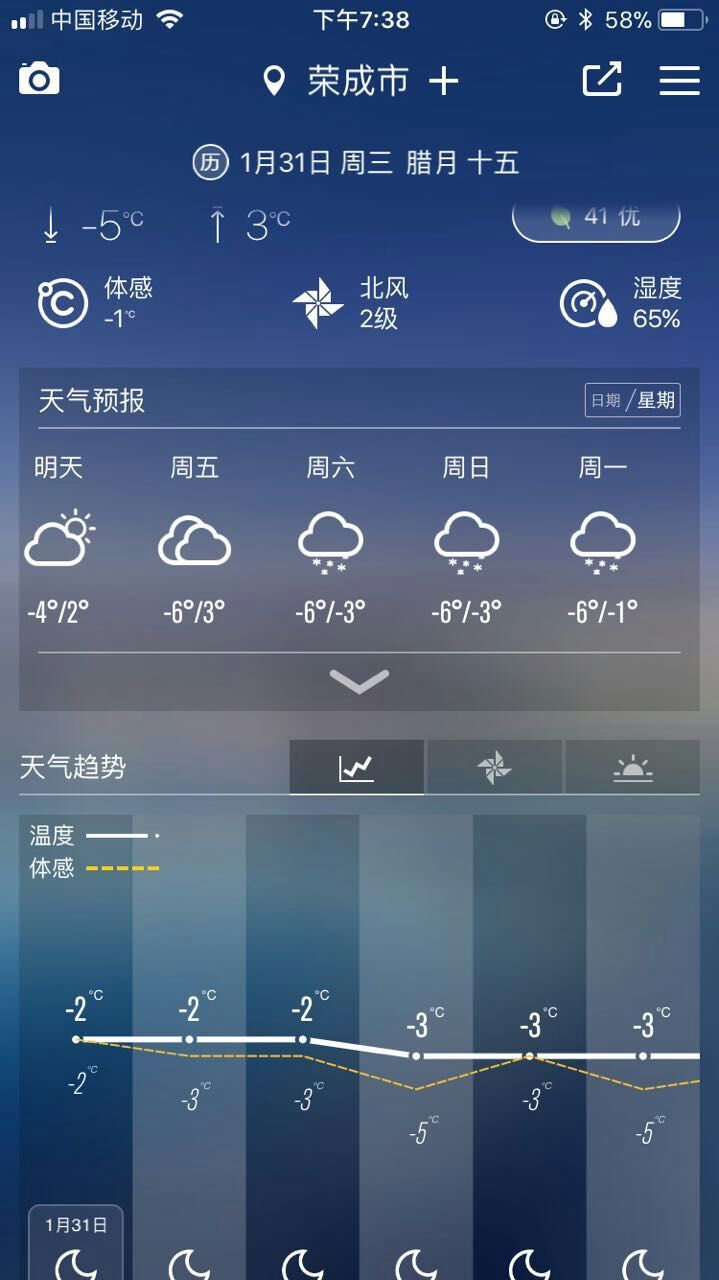Share the weather page
719x1280 pixels.
pyautogui.click(x=602, y=79)
